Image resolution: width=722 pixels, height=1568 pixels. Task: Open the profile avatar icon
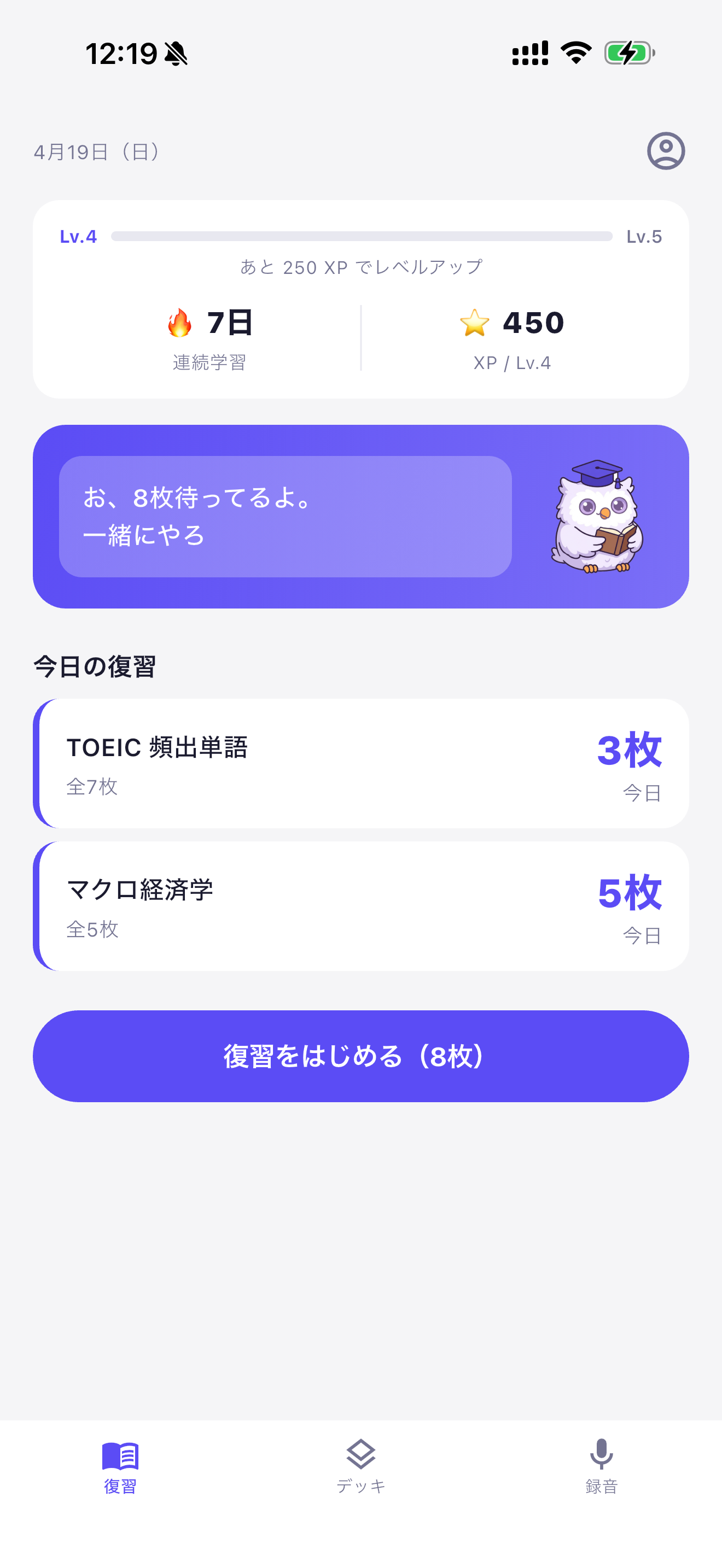coord(667,152)
